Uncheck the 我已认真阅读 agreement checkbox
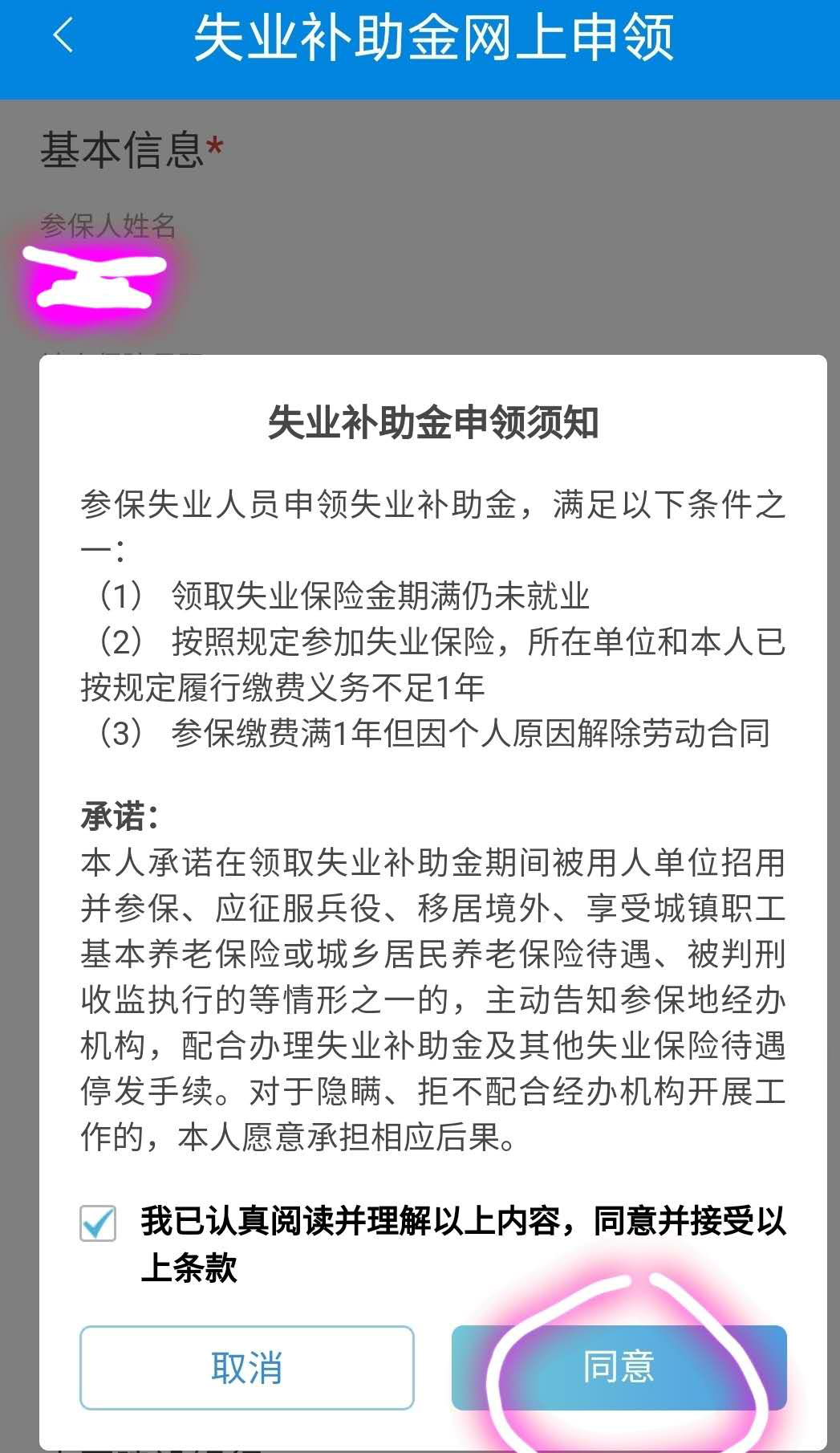 [98, 1223]
